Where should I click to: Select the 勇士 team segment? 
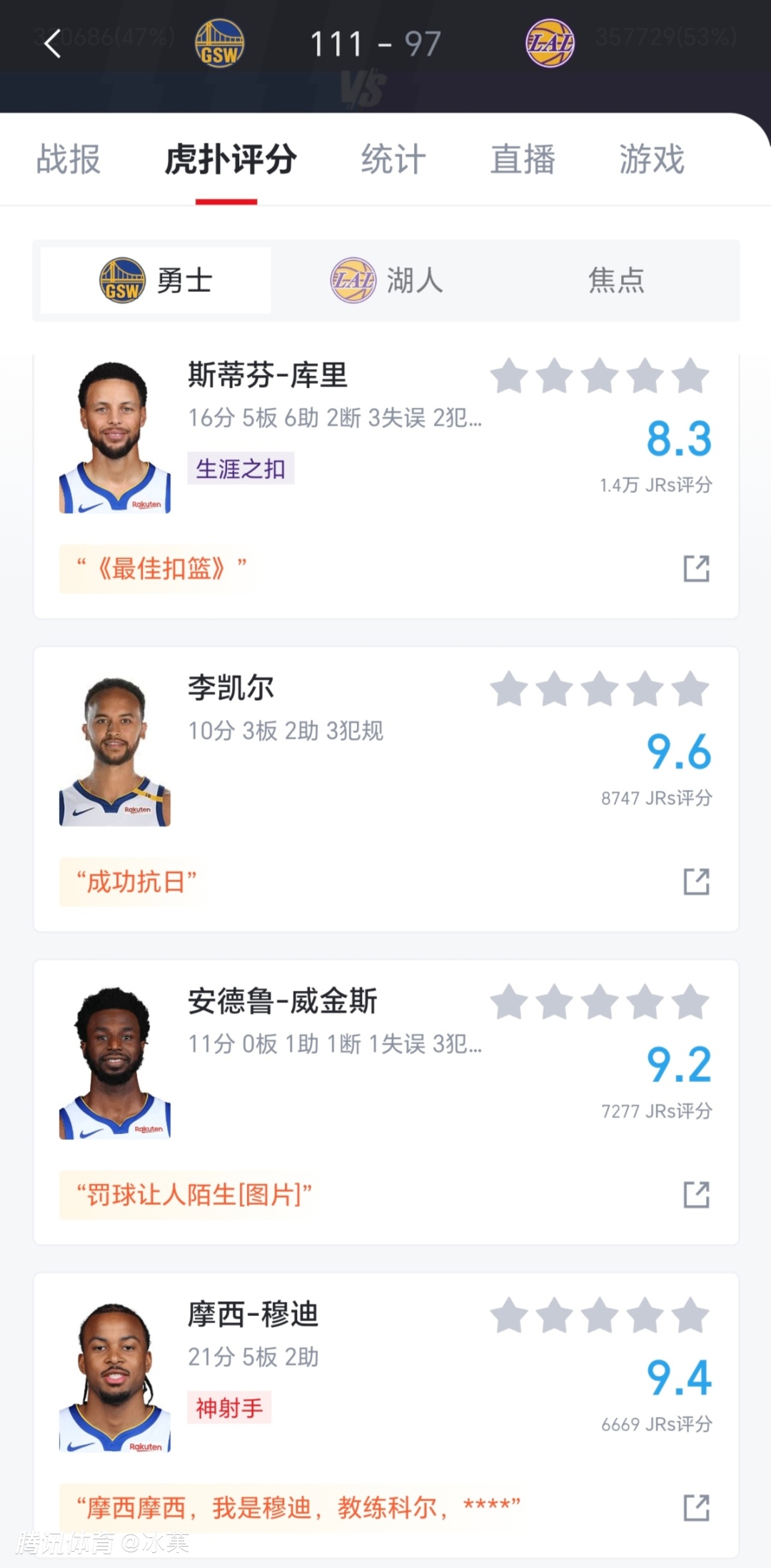coord(156,280)
